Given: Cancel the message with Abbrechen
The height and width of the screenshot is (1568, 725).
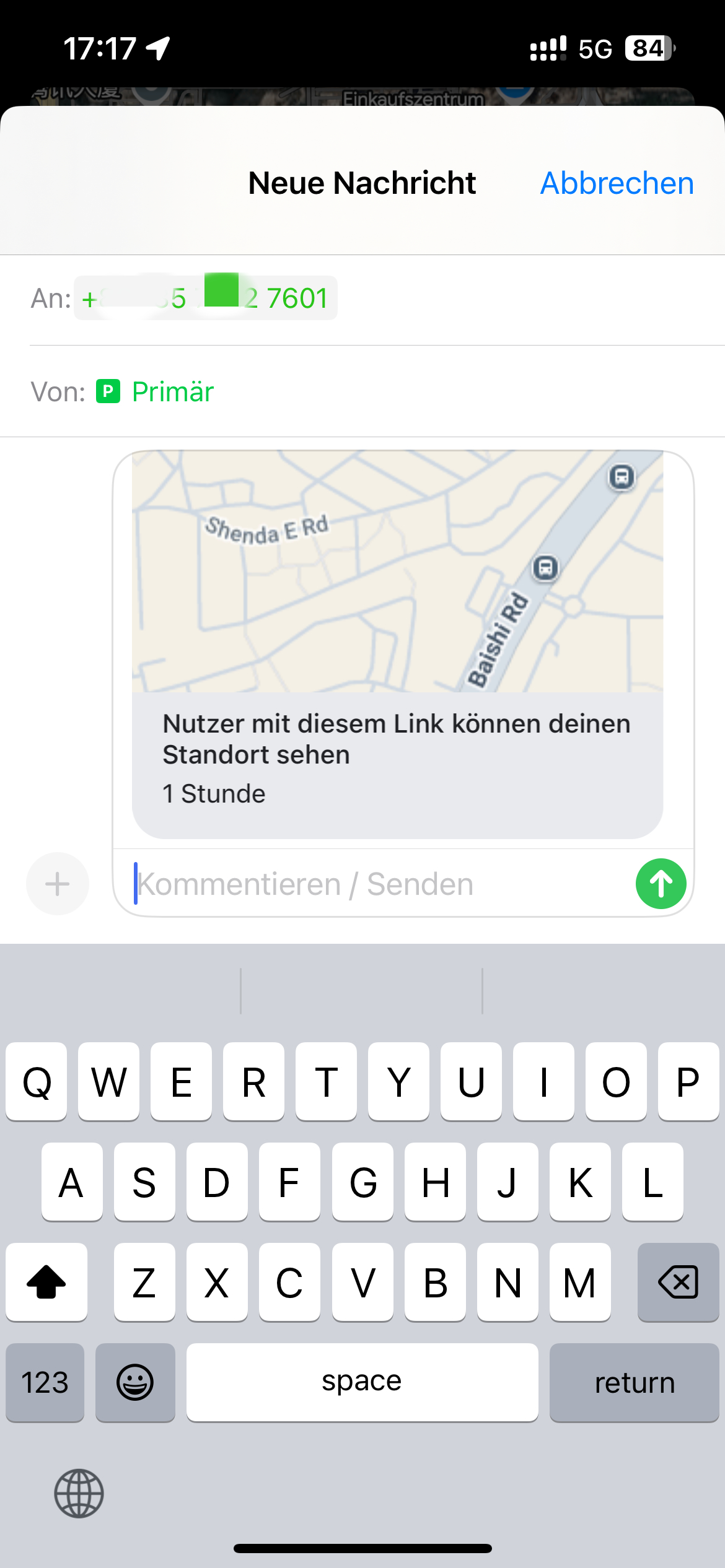Looking at the screenshot, I should coord(617,183).
